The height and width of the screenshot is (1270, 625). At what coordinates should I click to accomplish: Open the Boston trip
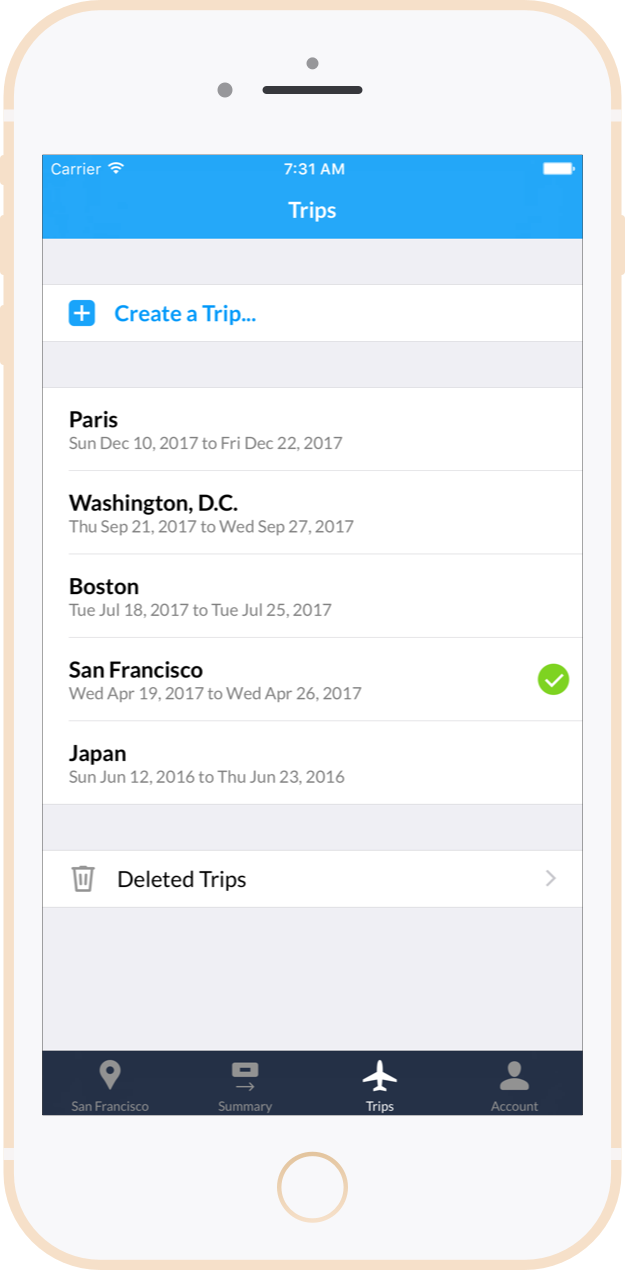point(312,596)
